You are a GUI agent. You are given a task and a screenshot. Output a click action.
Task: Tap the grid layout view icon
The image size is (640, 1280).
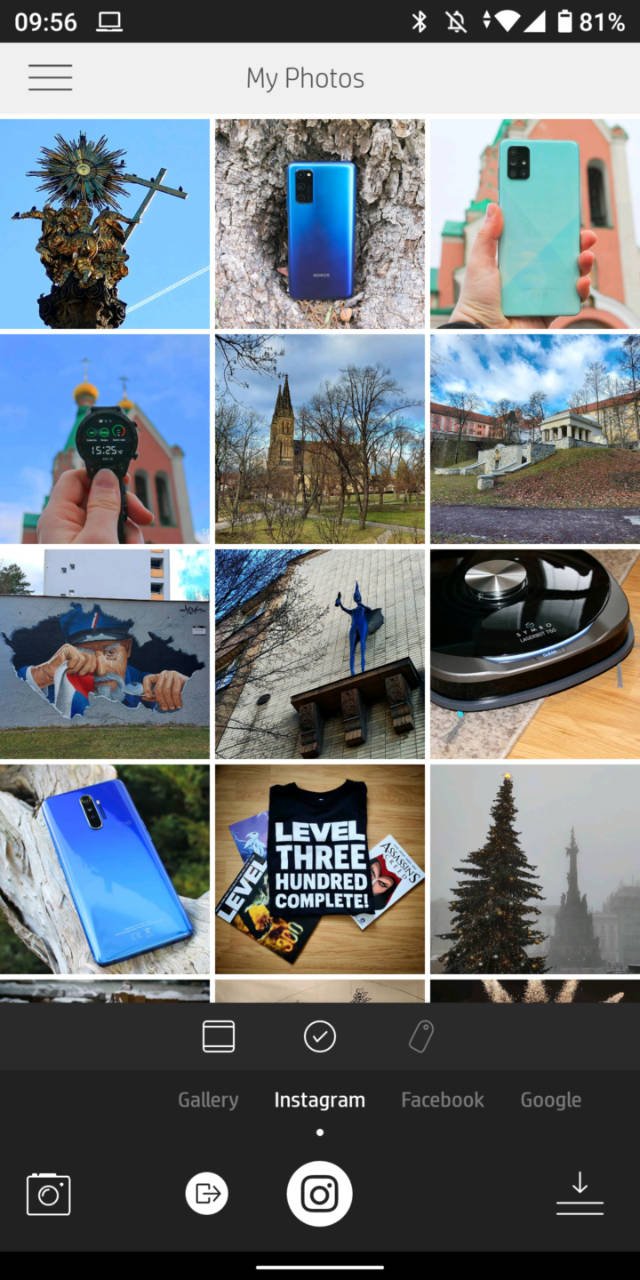point(218,1037)
